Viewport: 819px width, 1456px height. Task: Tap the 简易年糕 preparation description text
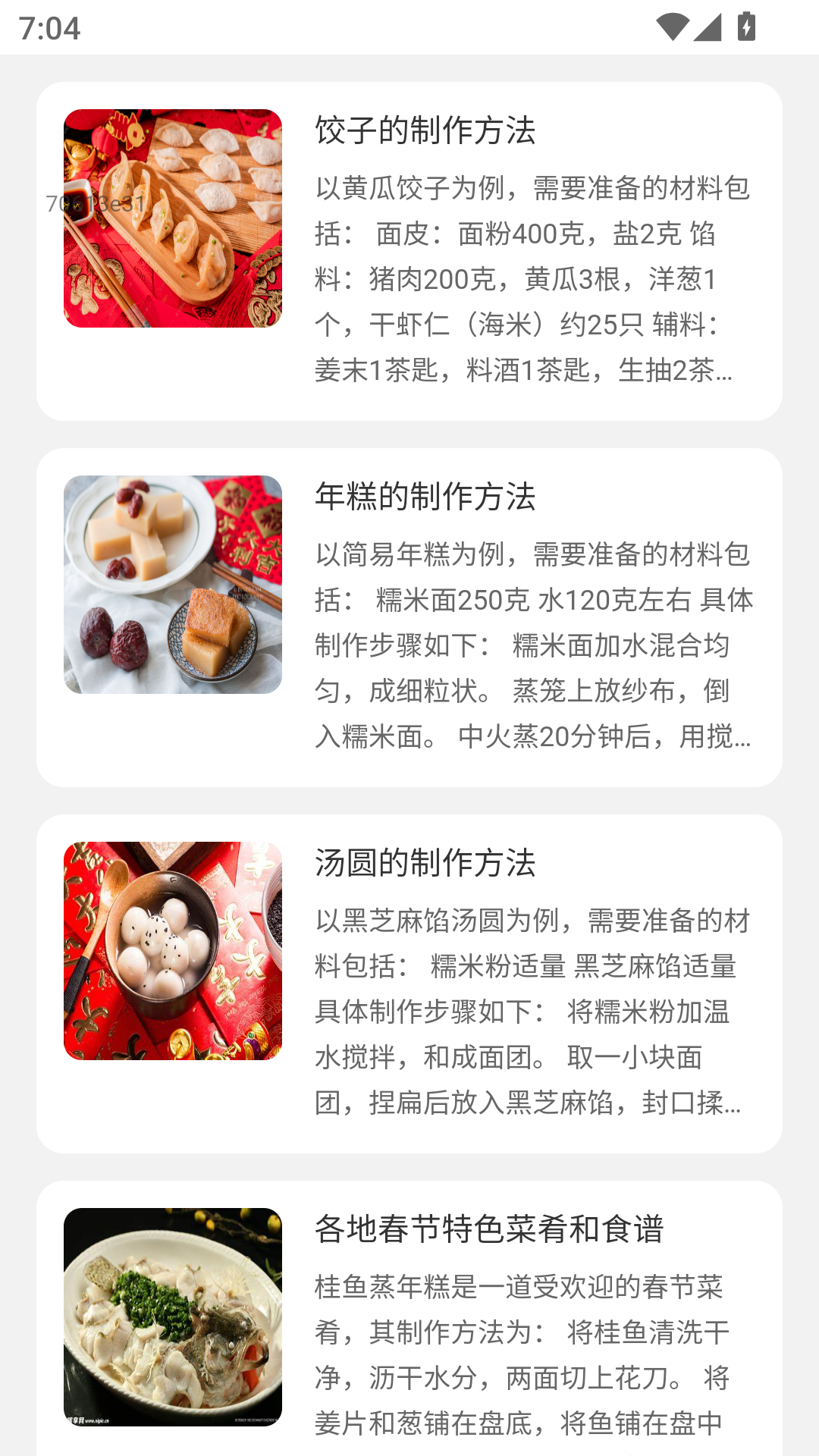(x=531, y=648)
